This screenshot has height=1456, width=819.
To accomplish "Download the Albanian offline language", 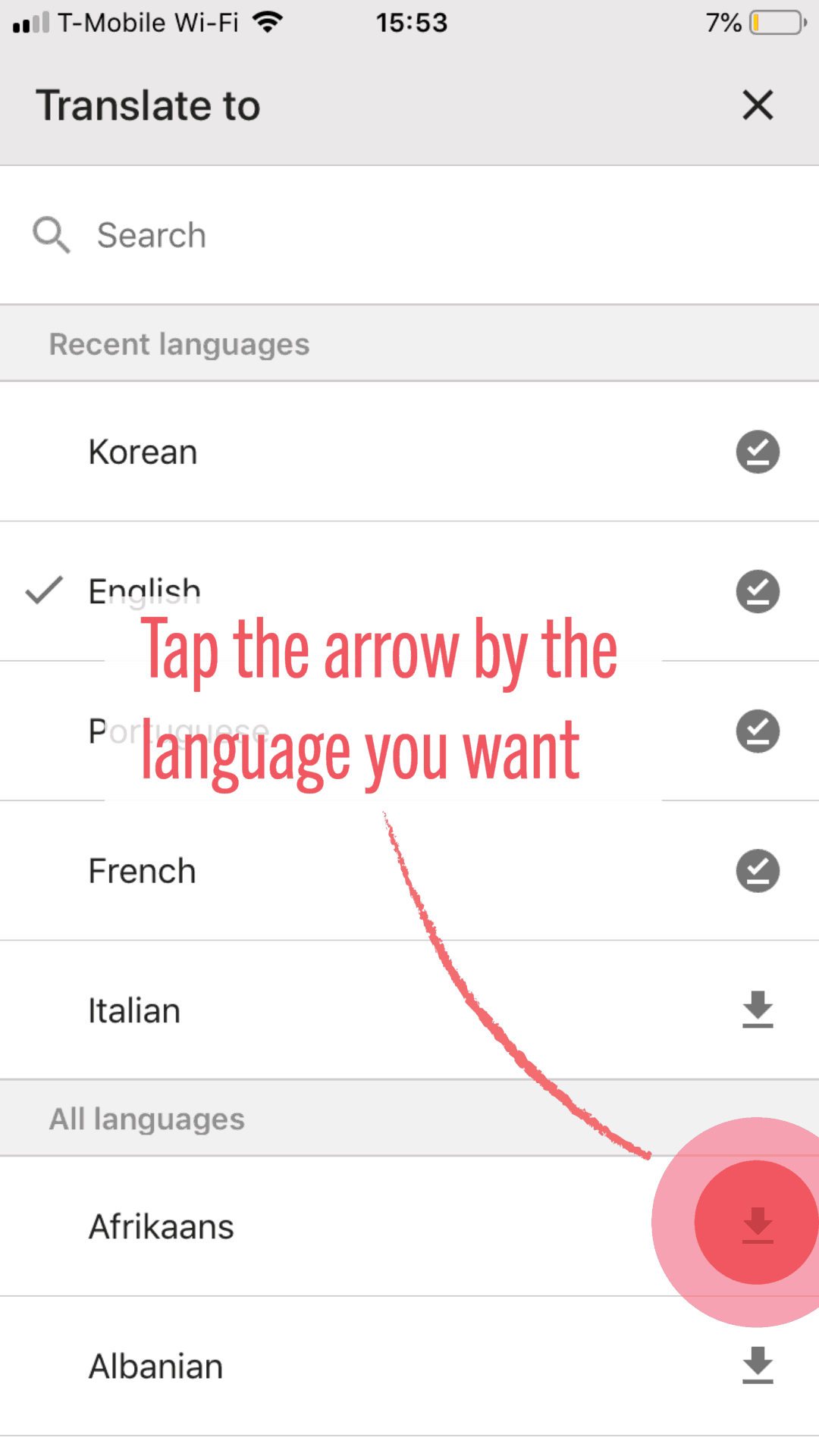I will (x=758, y=1365).
